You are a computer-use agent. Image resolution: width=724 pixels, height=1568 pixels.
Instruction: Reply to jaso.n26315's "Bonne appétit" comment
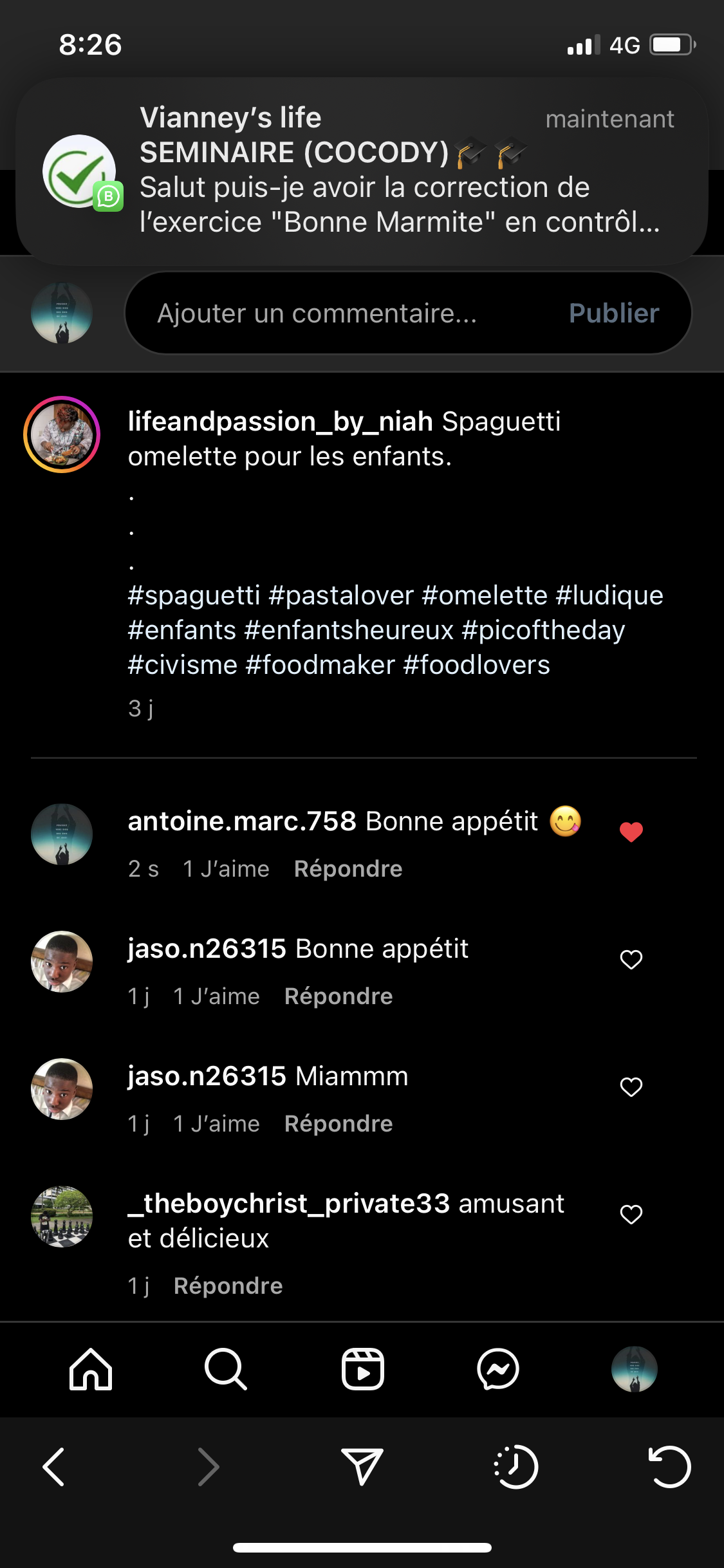tap(339, 996)
